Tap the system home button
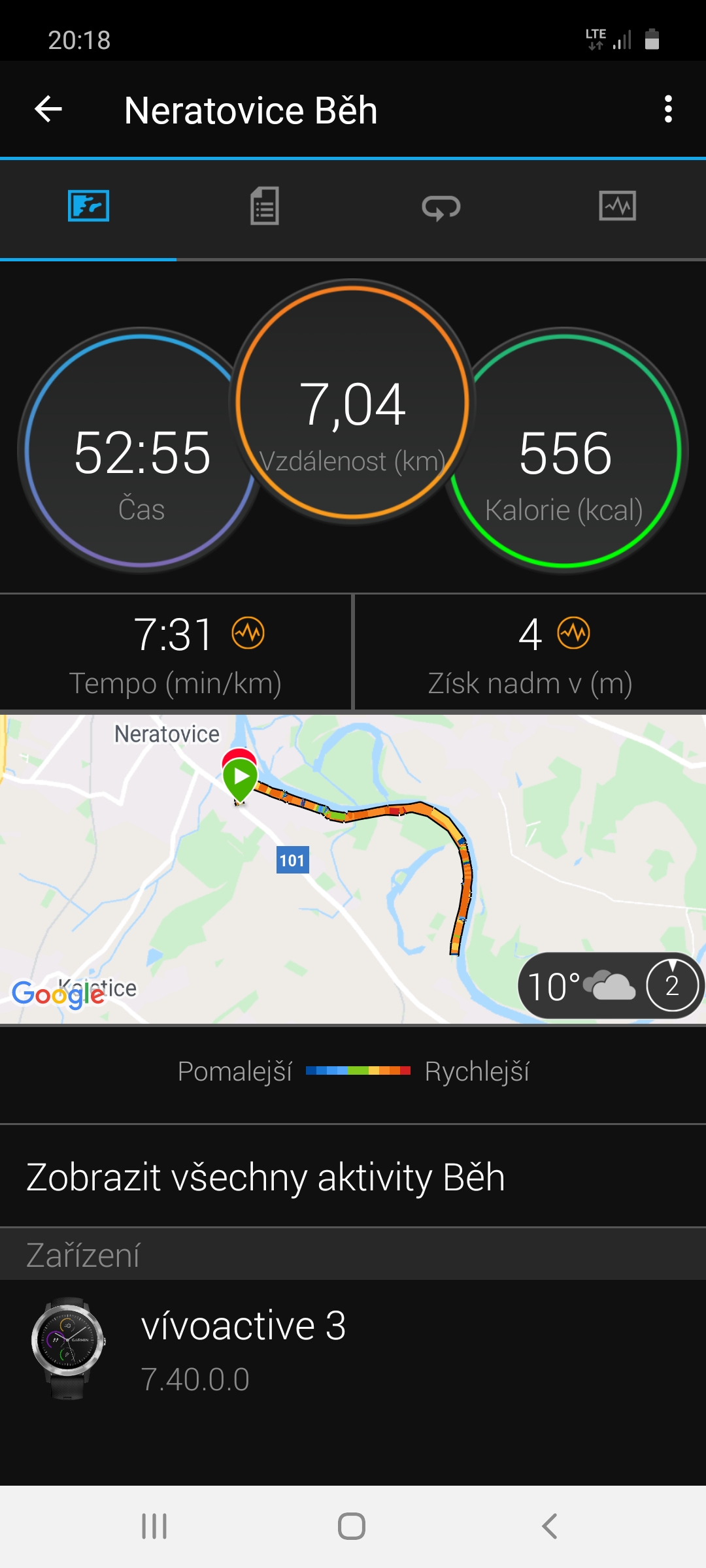The image size is (706, 1568). coord(352,1527)
